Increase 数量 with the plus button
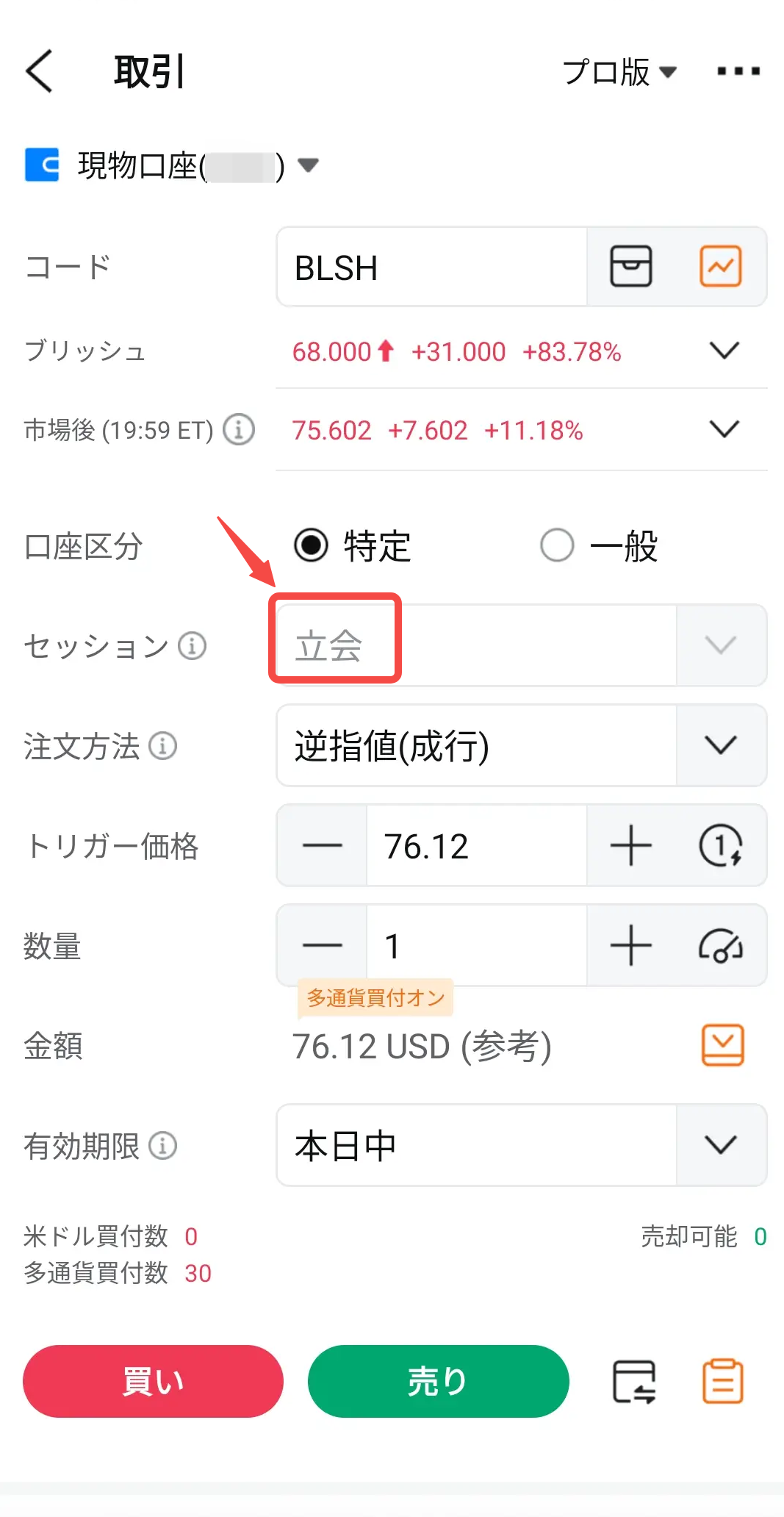The image size is (784, 1517). [630, 945]
